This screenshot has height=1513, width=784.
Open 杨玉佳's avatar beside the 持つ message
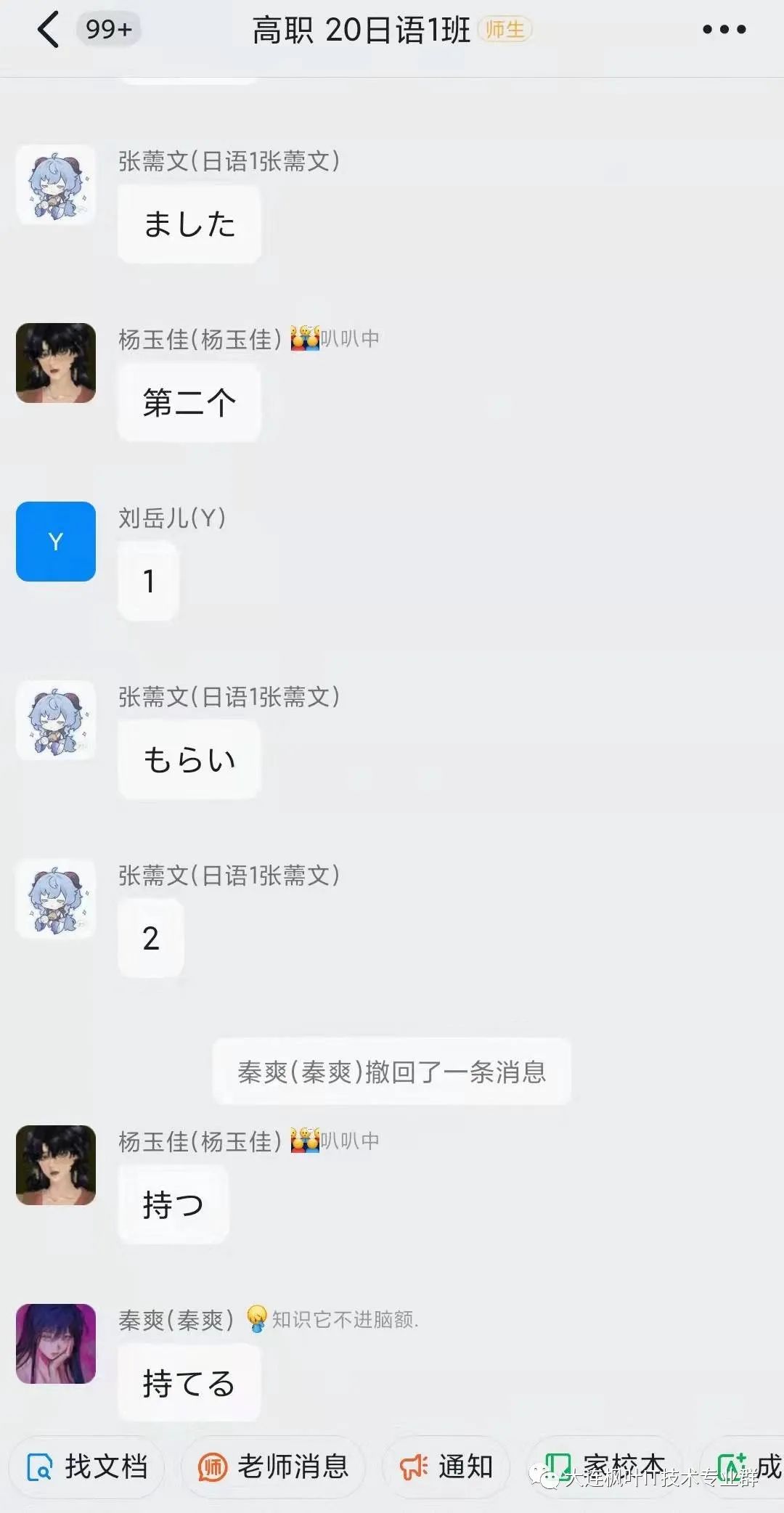[56, 1165]
